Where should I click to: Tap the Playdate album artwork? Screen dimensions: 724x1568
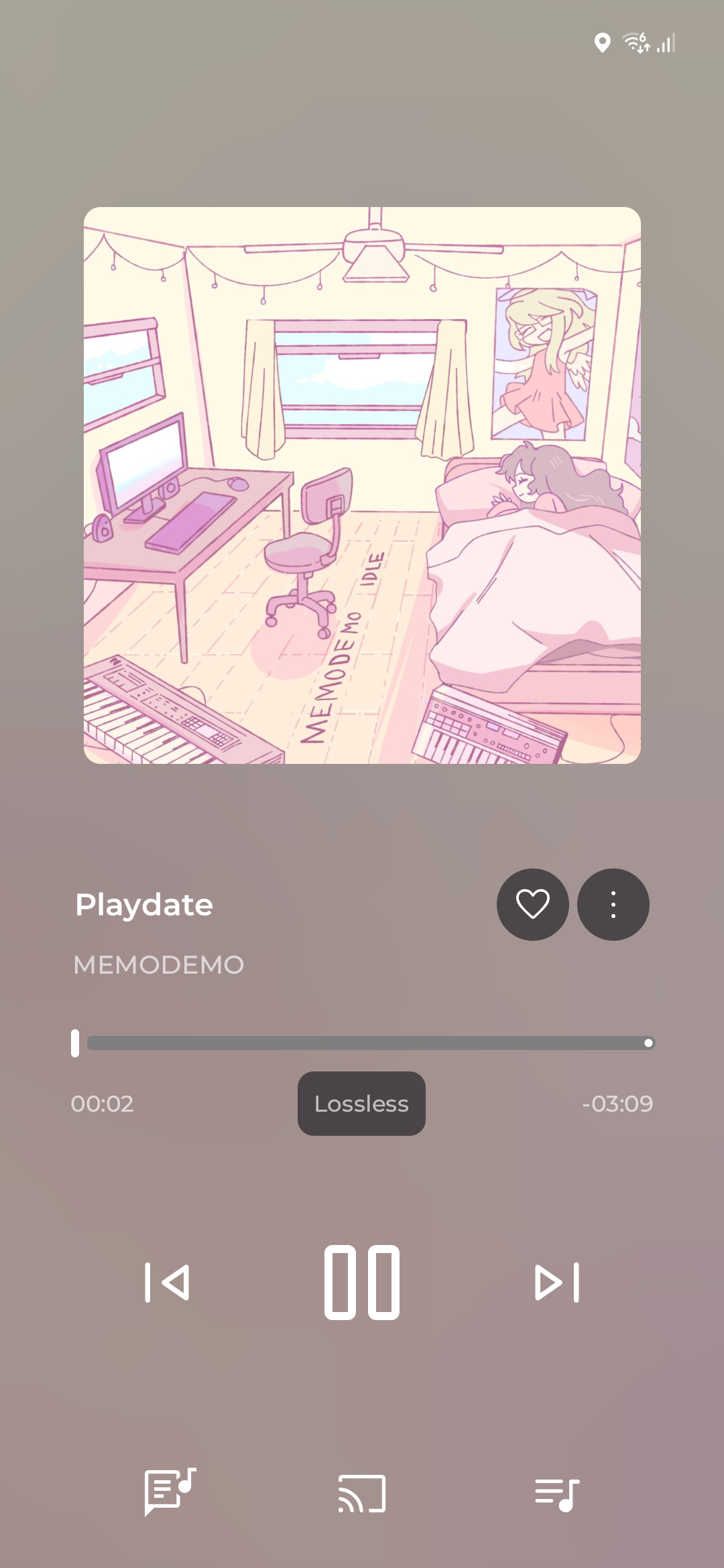coord(362,485)
